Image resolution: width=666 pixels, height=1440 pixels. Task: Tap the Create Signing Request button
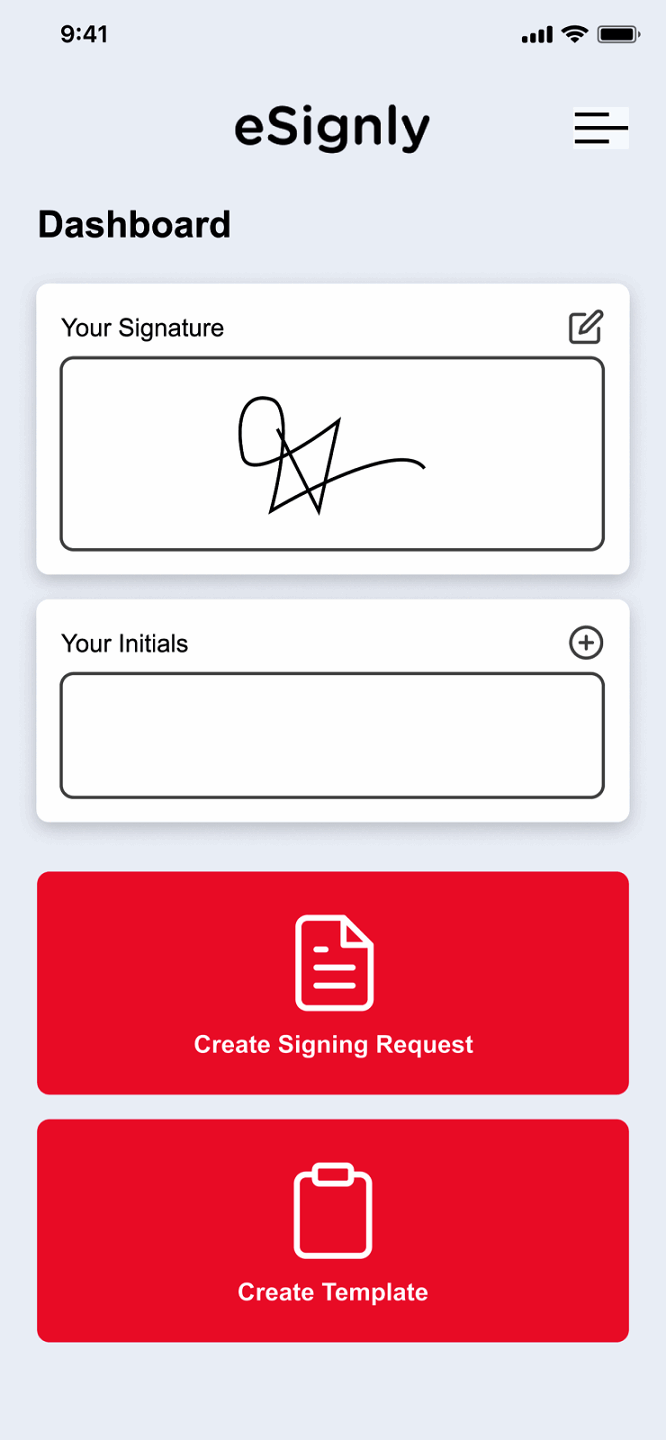[x=333, y=983]
